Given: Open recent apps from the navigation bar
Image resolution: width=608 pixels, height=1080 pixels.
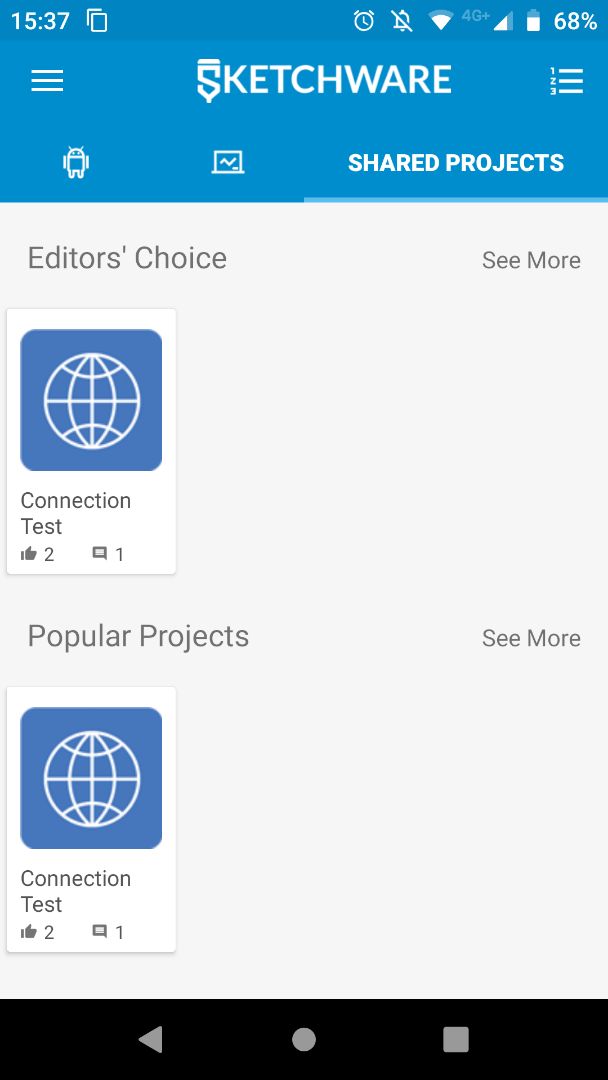Looking at the screenshot, I should 455,1039.
